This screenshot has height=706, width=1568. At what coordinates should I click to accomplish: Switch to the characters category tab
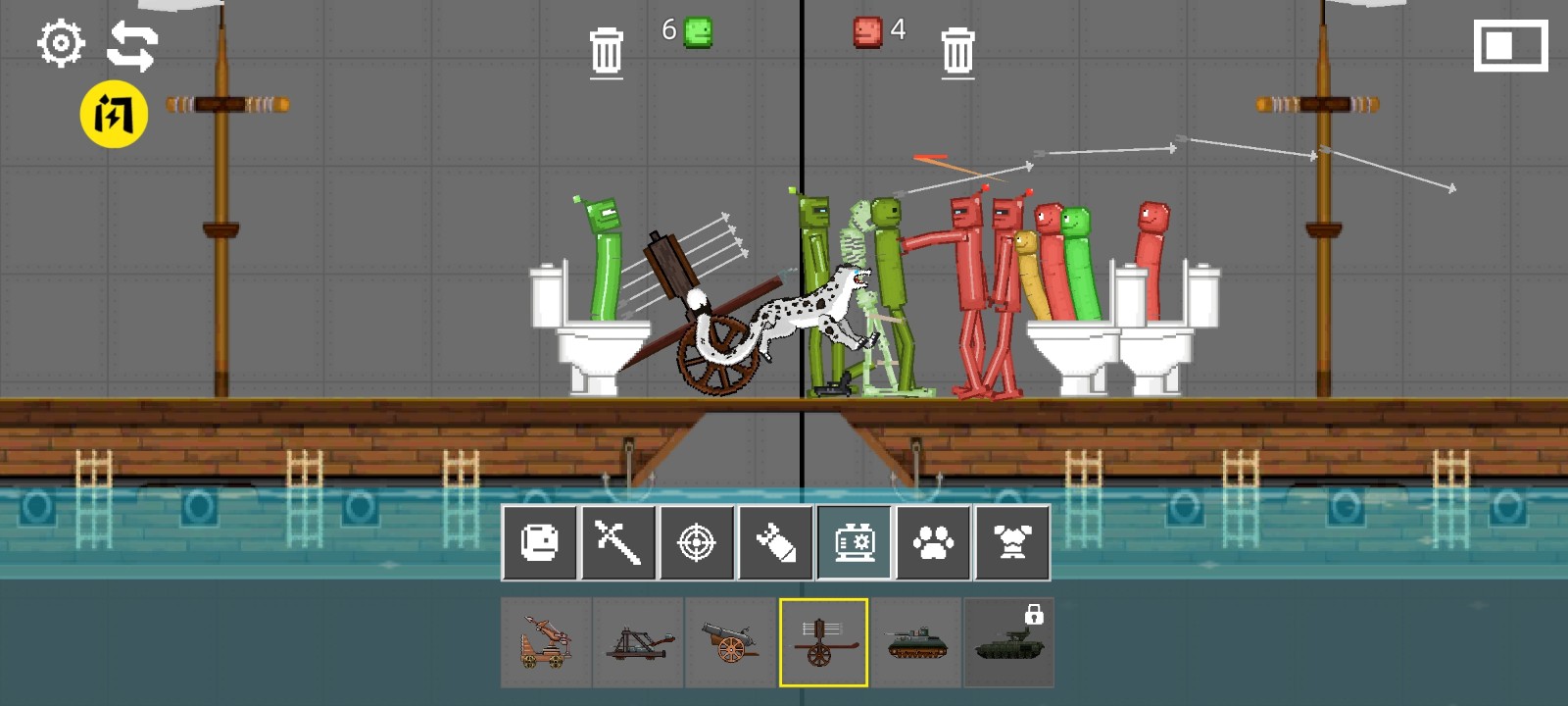(540, 542)
